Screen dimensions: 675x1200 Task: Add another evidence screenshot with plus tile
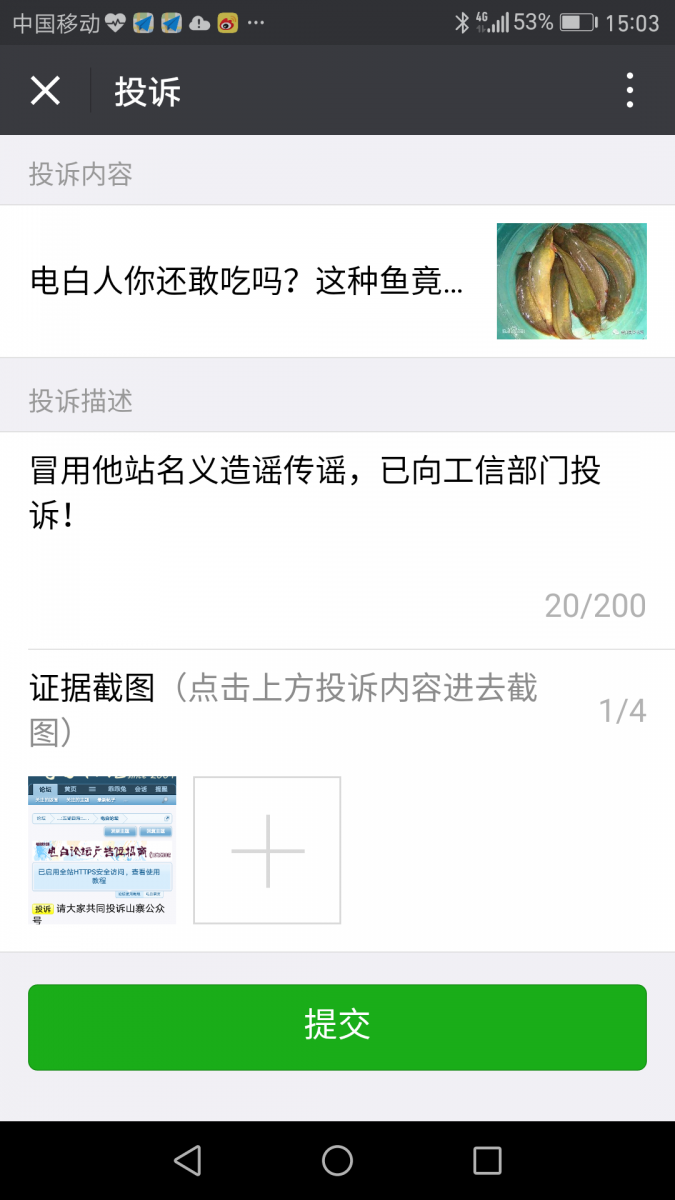[x=267, y=850]
